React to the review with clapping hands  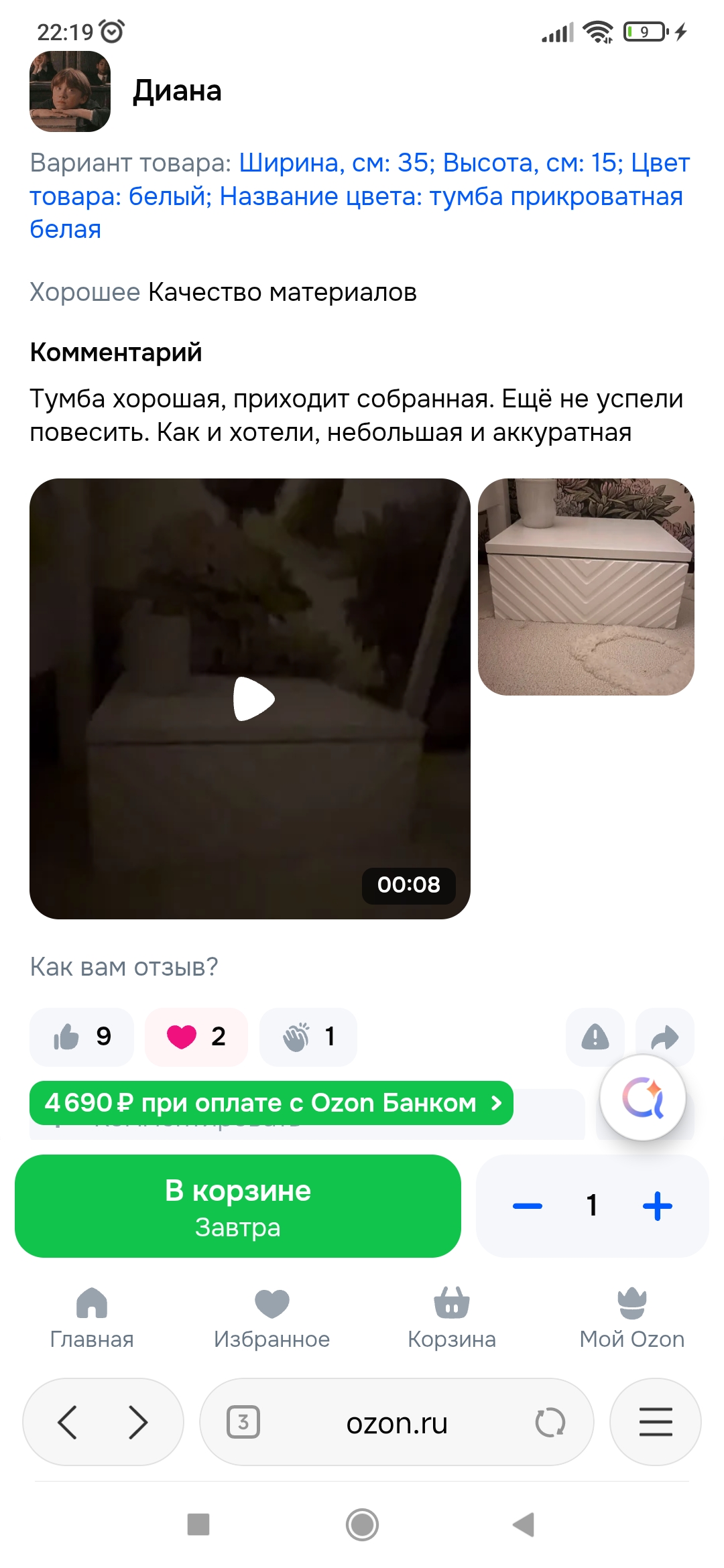(308, 1037)
